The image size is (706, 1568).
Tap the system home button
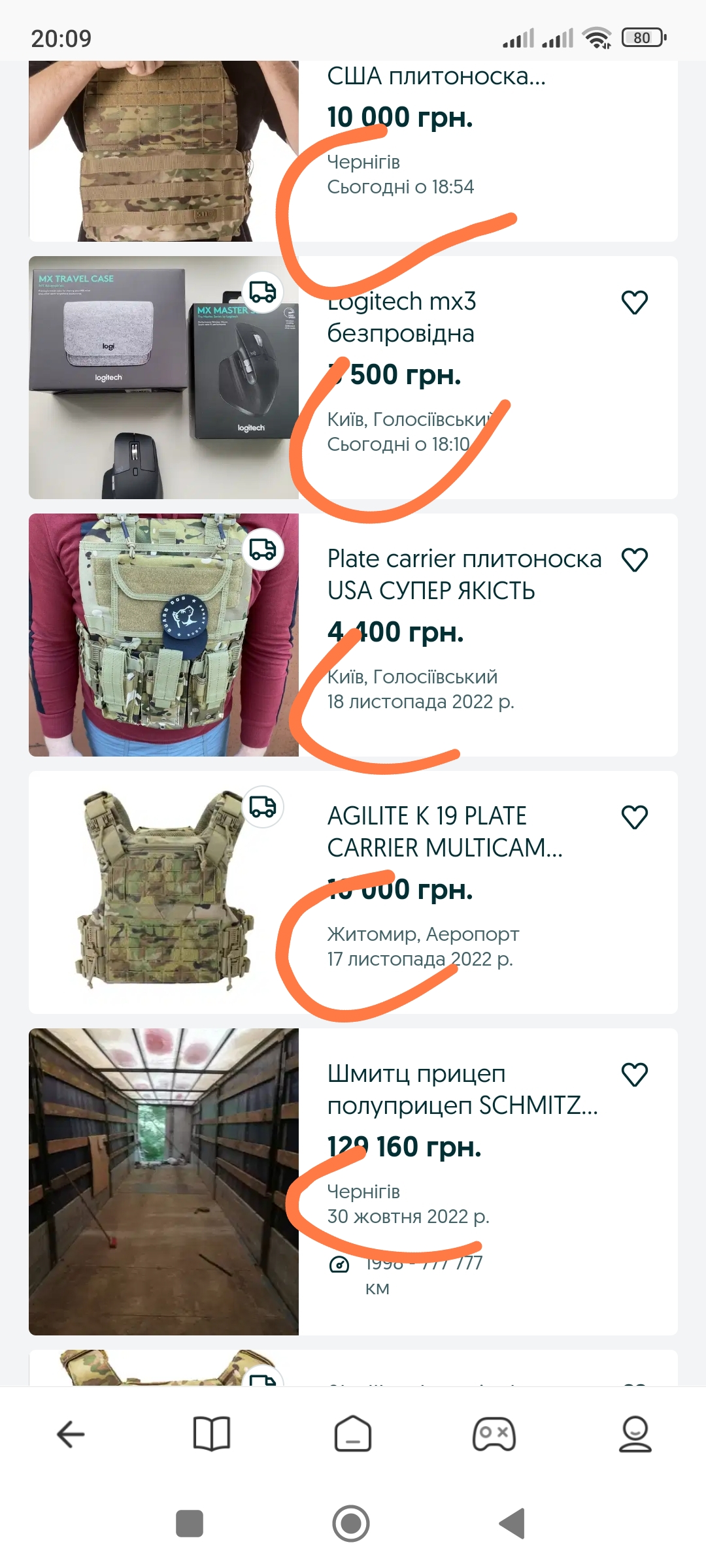tap(351, 1524)
